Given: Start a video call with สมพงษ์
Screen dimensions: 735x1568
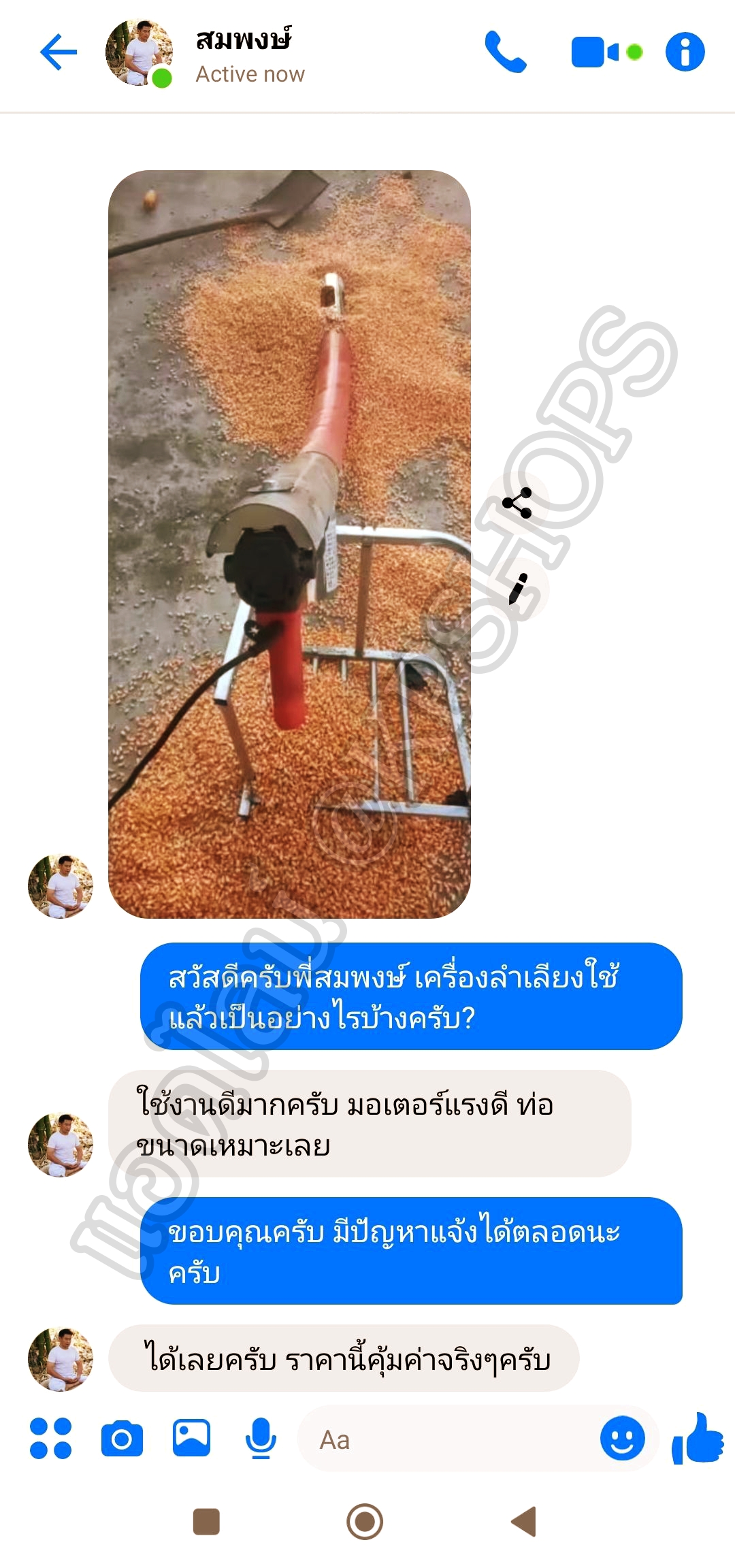Looking at the screenshot, I should click(x=595, y=52).
